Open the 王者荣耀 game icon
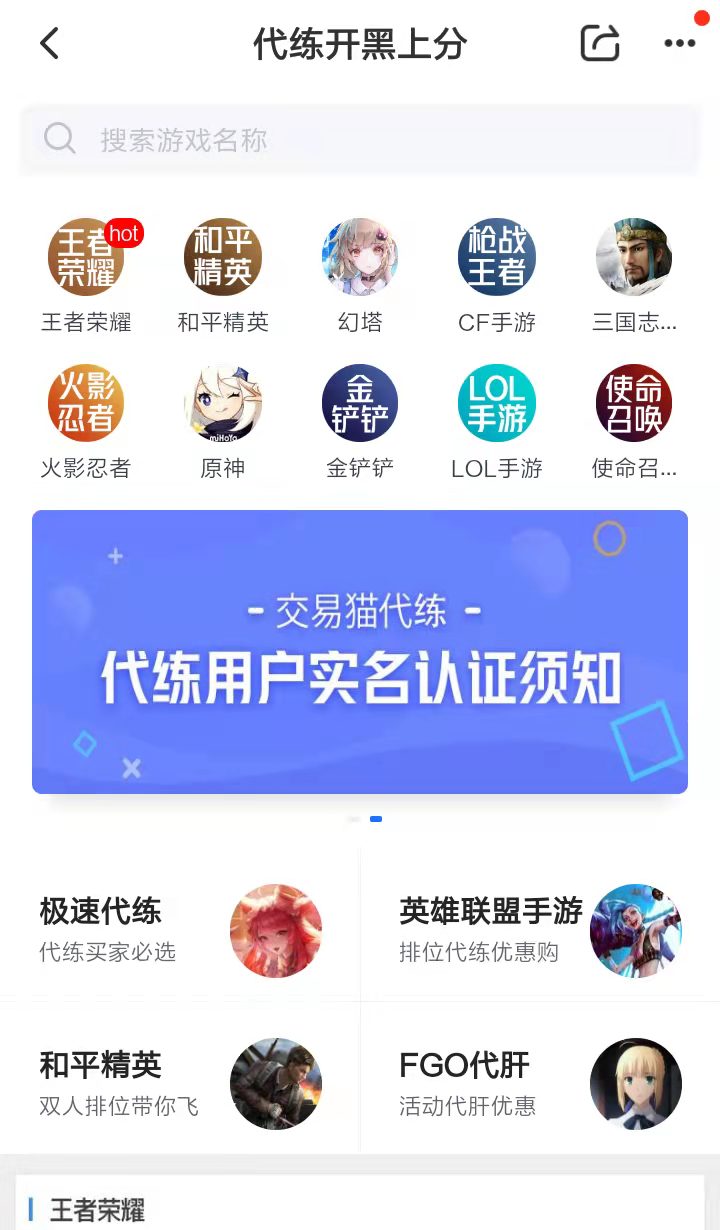720x1230 pixels. point(86,258)
